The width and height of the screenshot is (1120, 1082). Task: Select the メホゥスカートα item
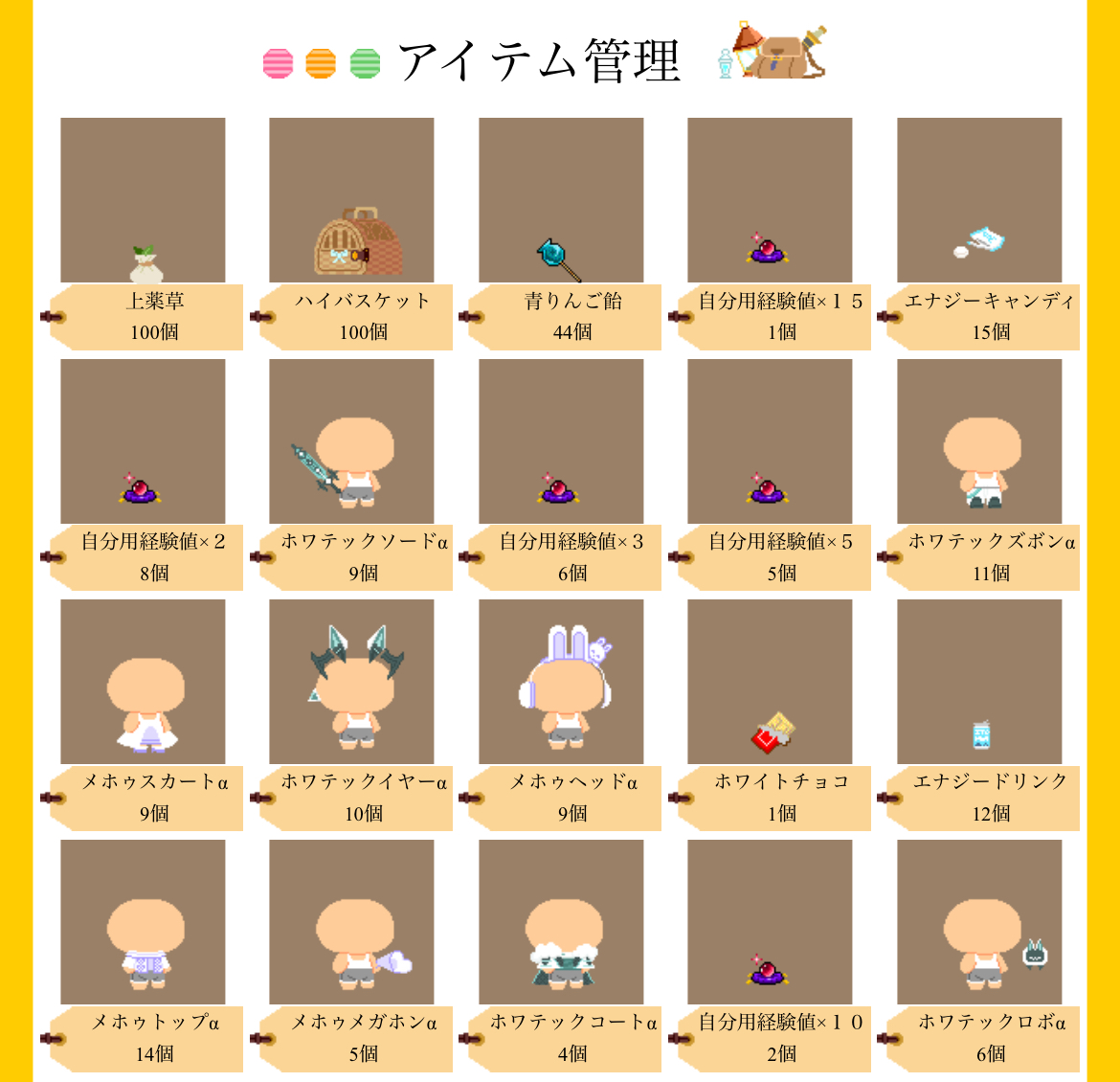tap(143, 682)
